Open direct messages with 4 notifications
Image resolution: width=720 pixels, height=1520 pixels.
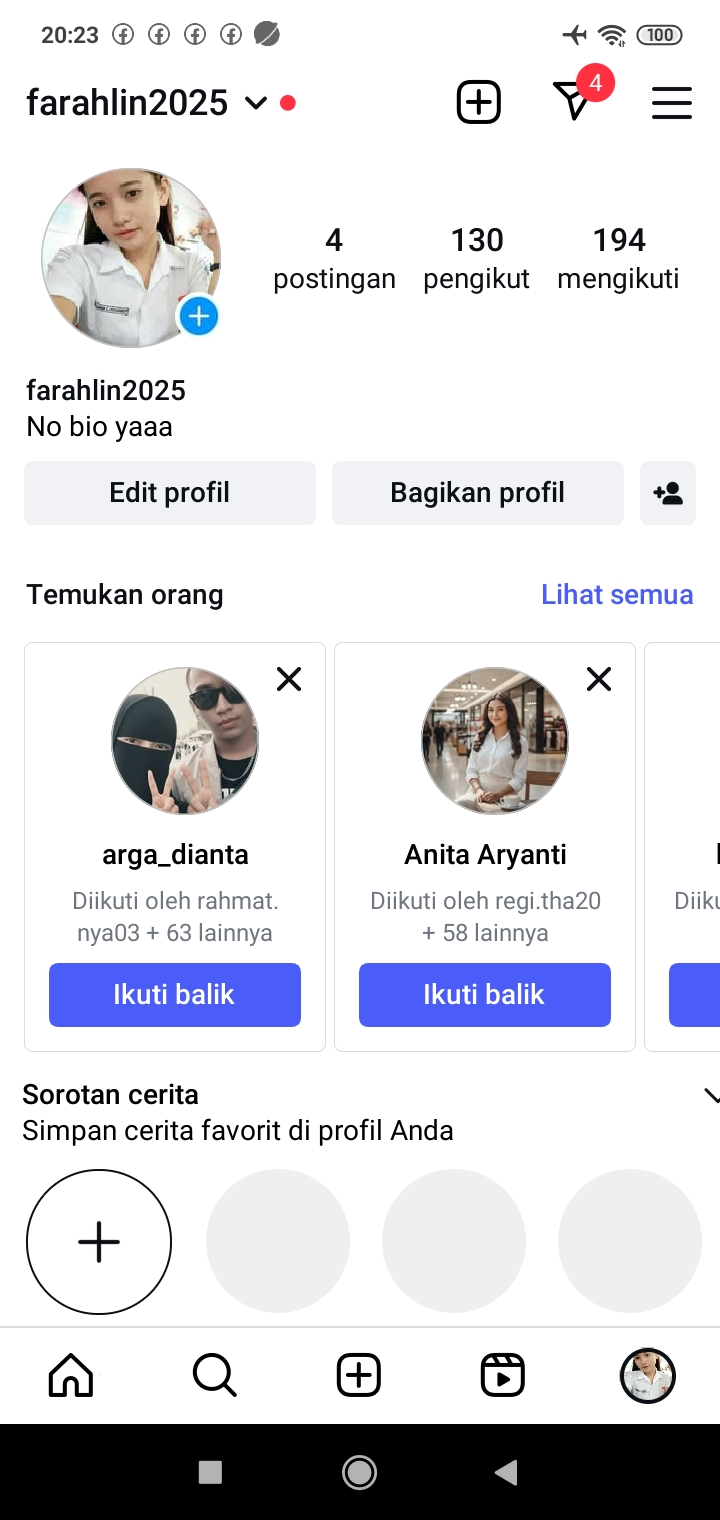coord(574,101)
